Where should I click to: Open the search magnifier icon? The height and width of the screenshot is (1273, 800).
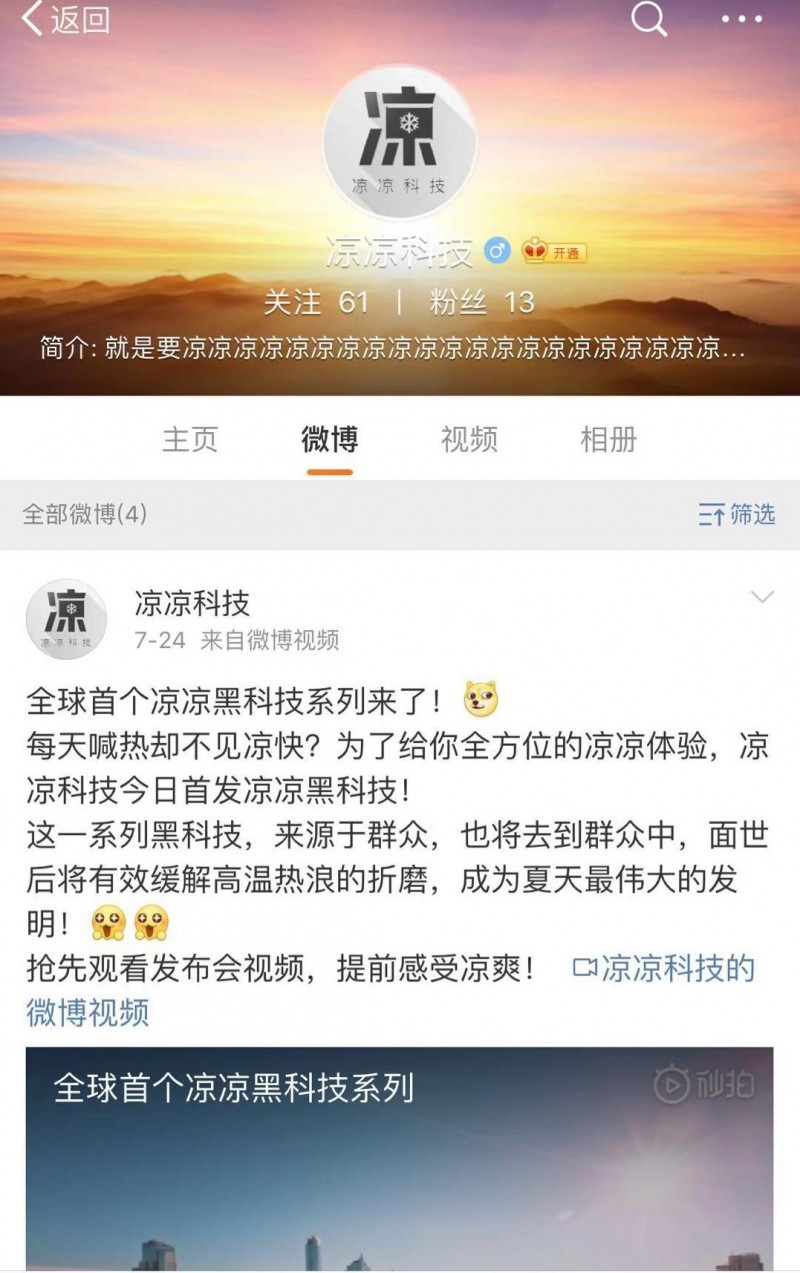[649, 19]
